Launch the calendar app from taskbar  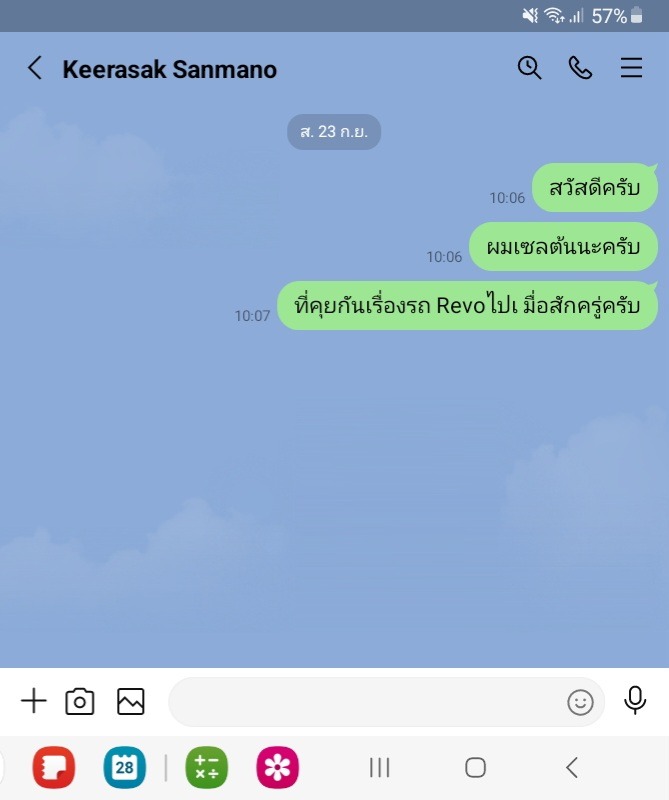(124, 767)
